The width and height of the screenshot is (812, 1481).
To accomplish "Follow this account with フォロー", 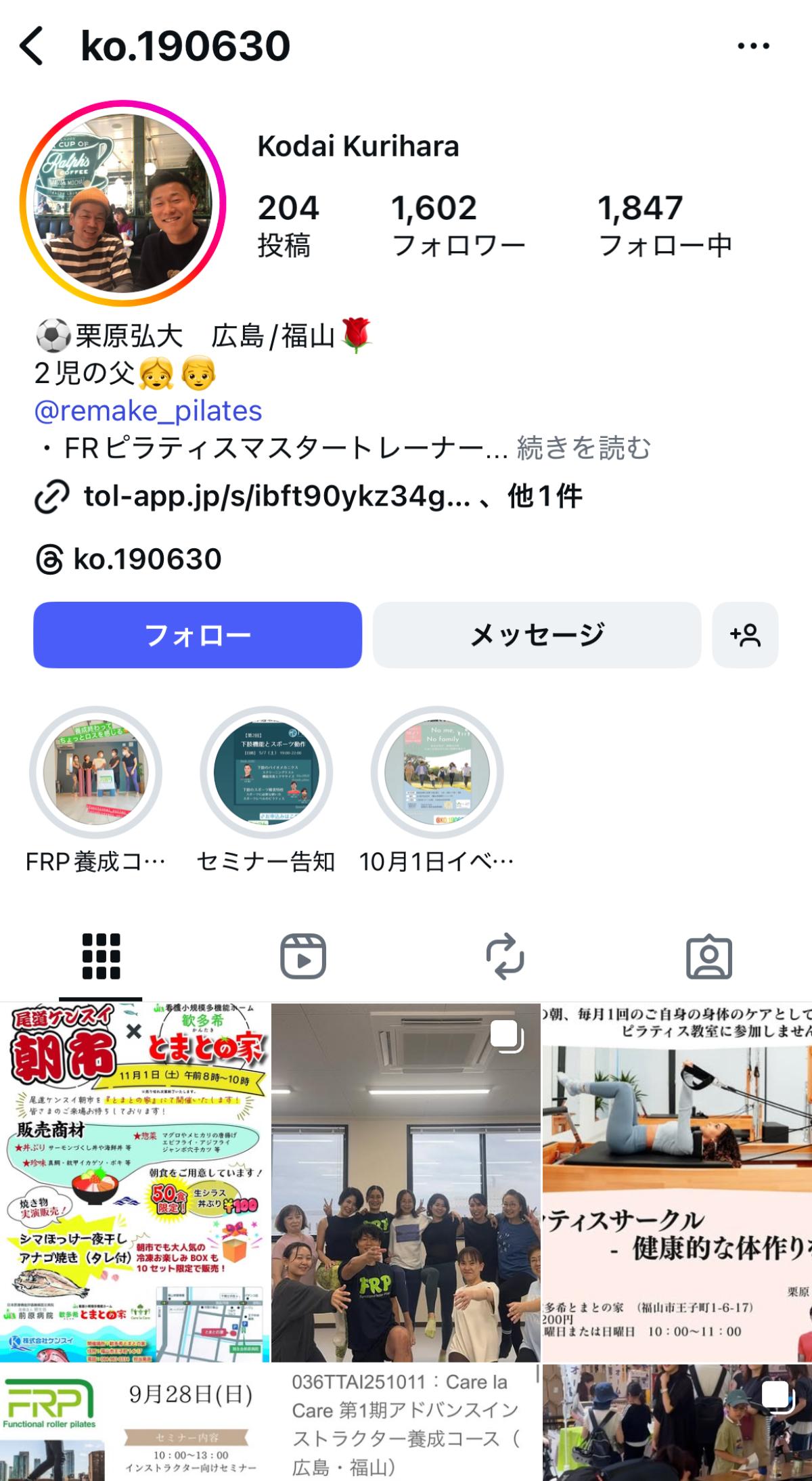I will tap(198, 635).
